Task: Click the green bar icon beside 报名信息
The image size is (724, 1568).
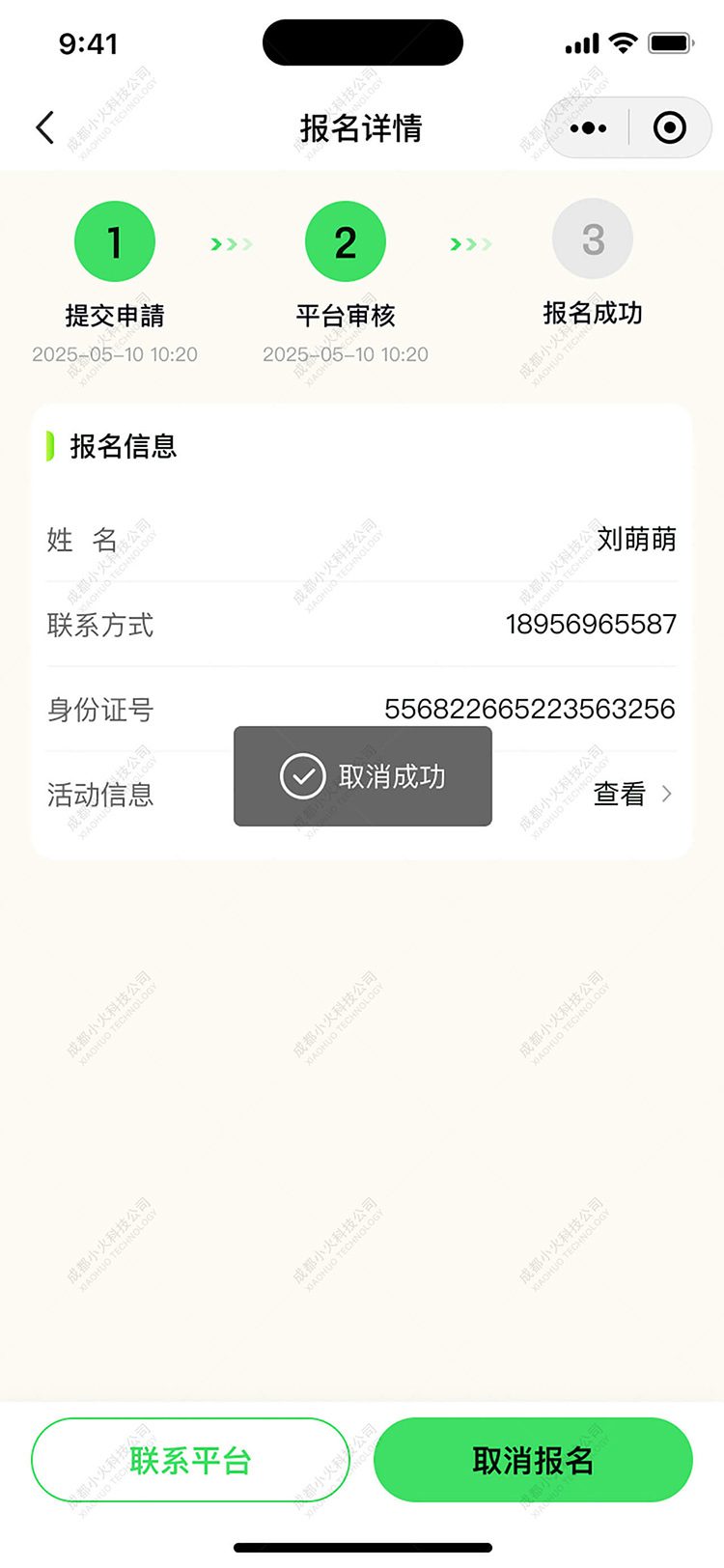Action: click(x=52, y=446)
